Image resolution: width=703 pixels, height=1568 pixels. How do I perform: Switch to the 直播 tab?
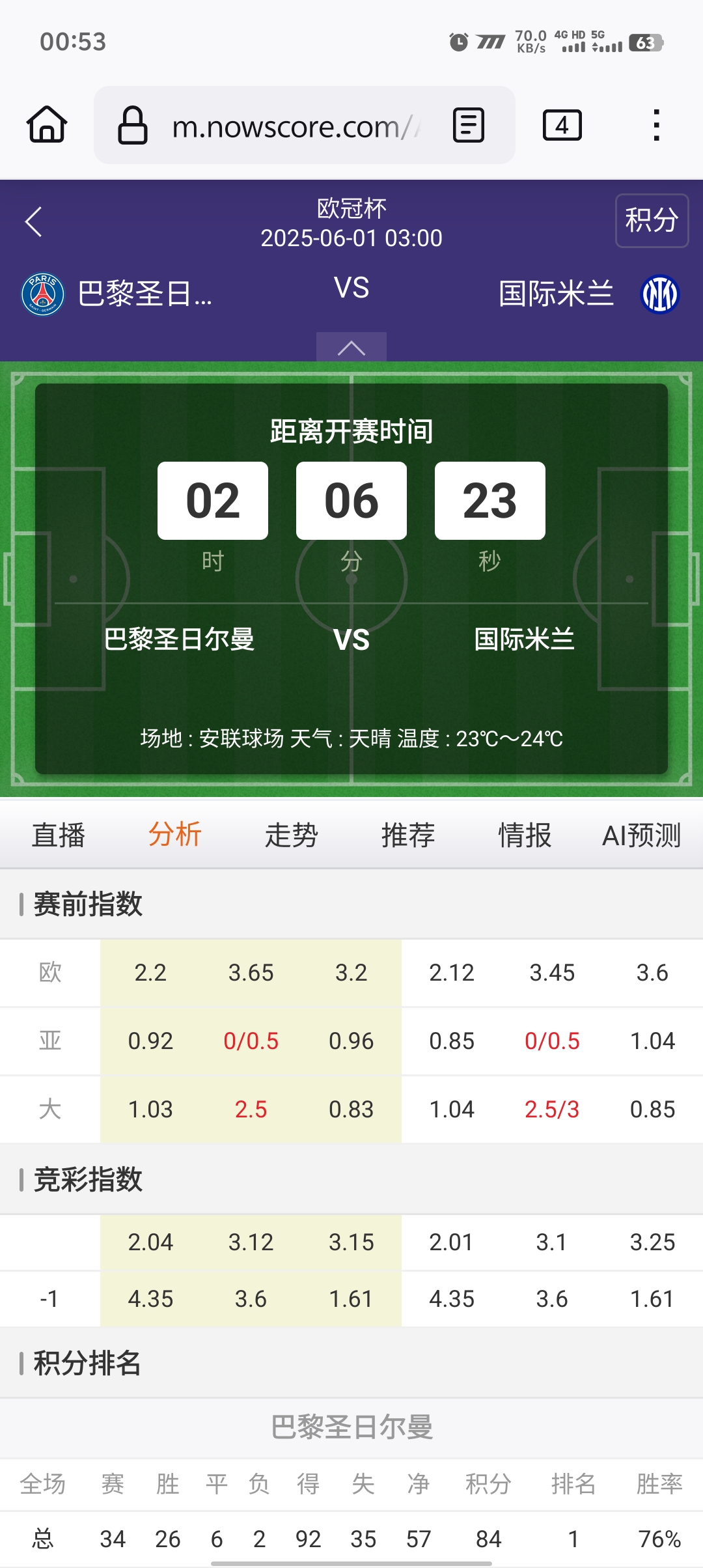pyautogui.click(x=59, y=835)
